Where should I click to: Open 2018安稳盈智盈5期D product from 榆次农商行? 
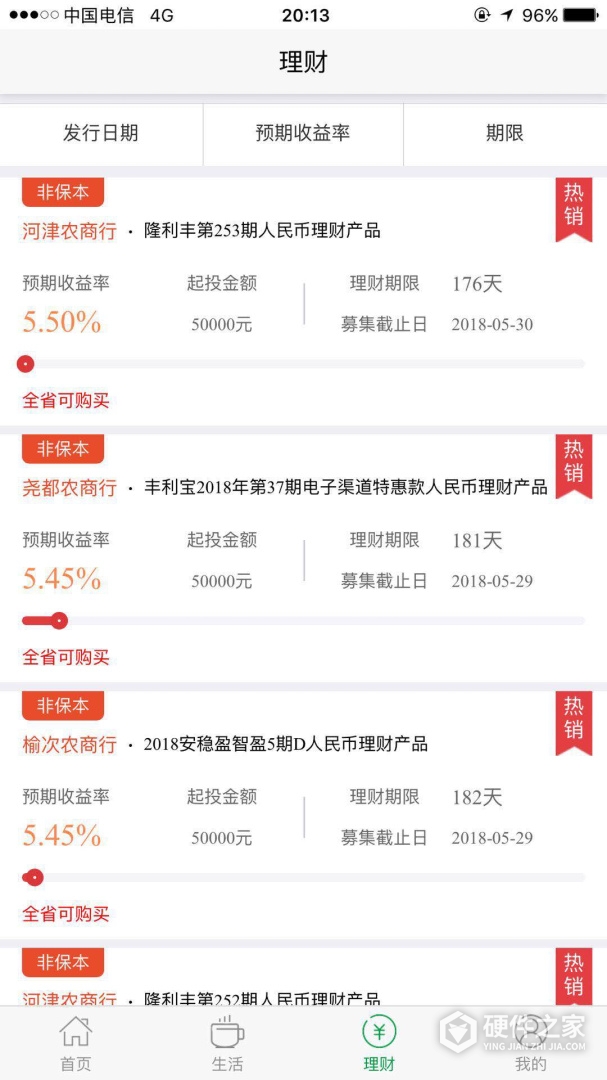tap(286, 744)
